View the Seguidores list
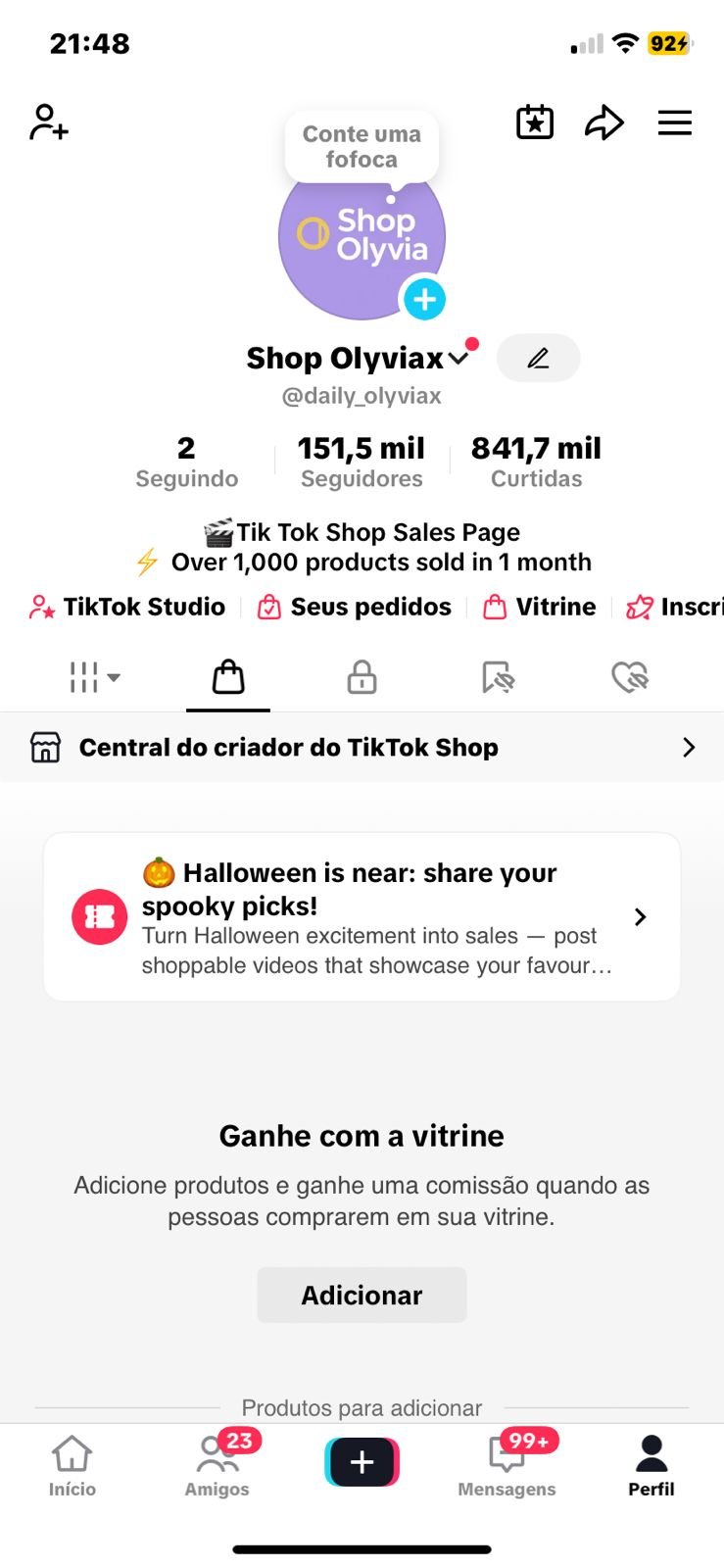The width and height of the screenshot is (724, 1568). [362, 462]
